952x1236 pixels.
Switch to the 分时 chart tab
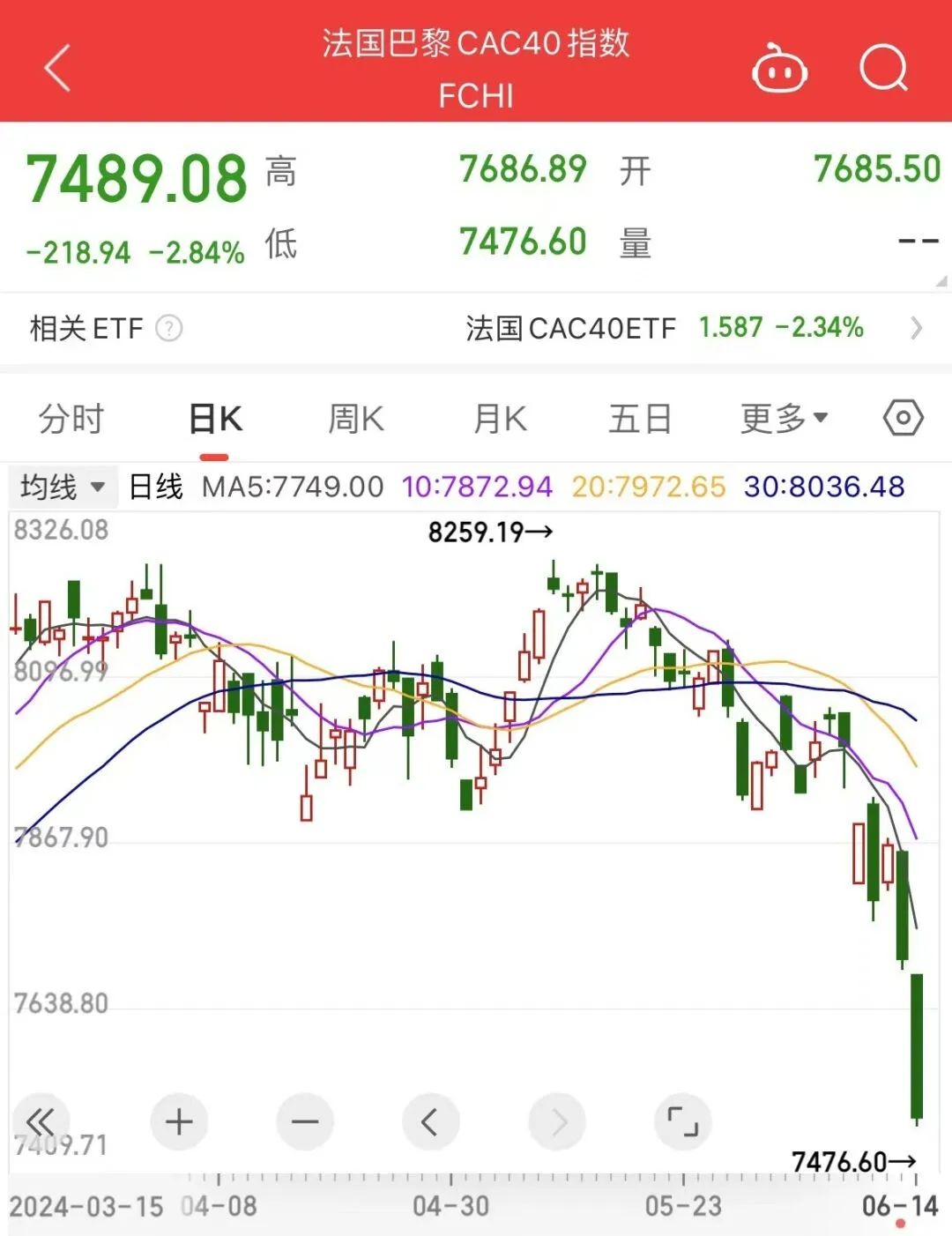[71, 419]
